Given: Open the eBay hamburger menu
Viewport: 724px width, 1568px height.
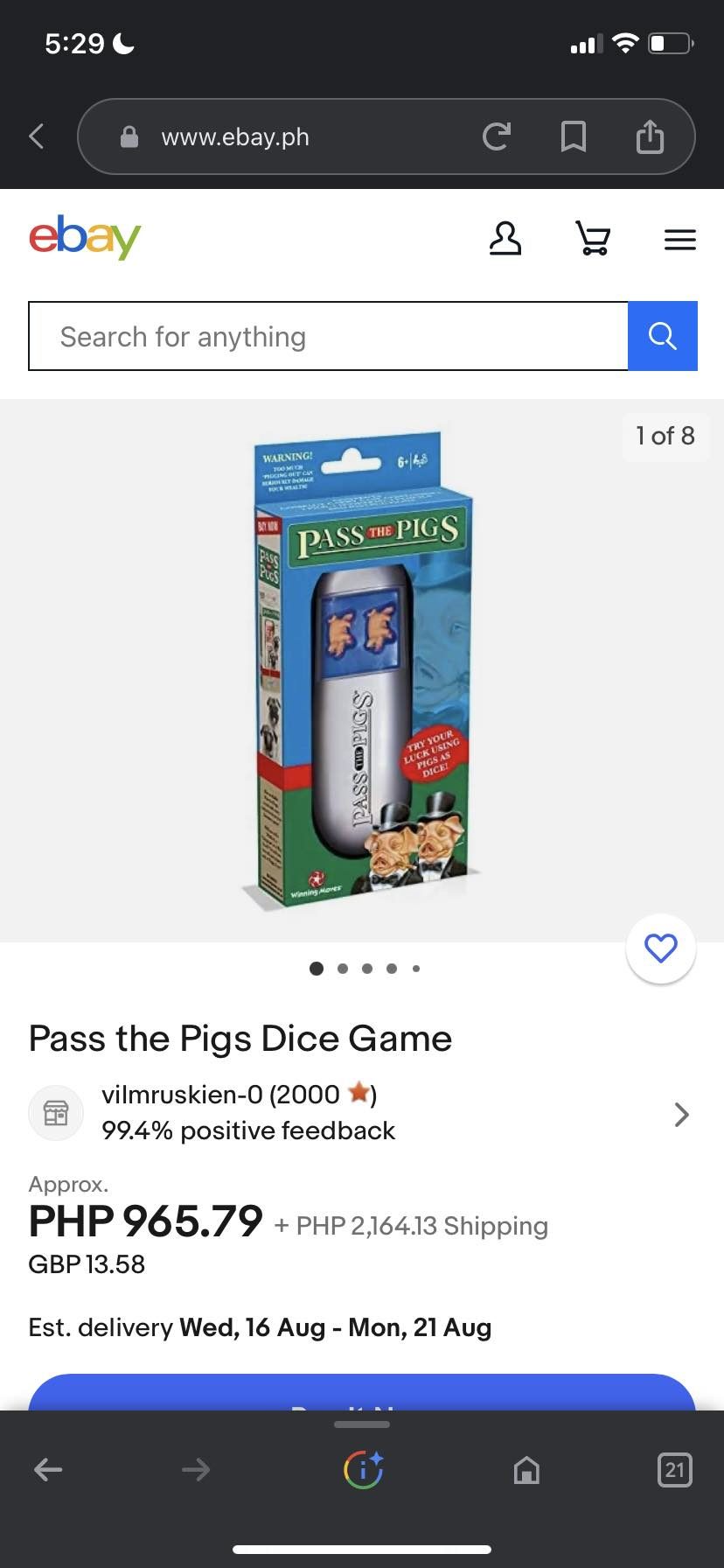Looking at the screenshot, I should [679, 239].
